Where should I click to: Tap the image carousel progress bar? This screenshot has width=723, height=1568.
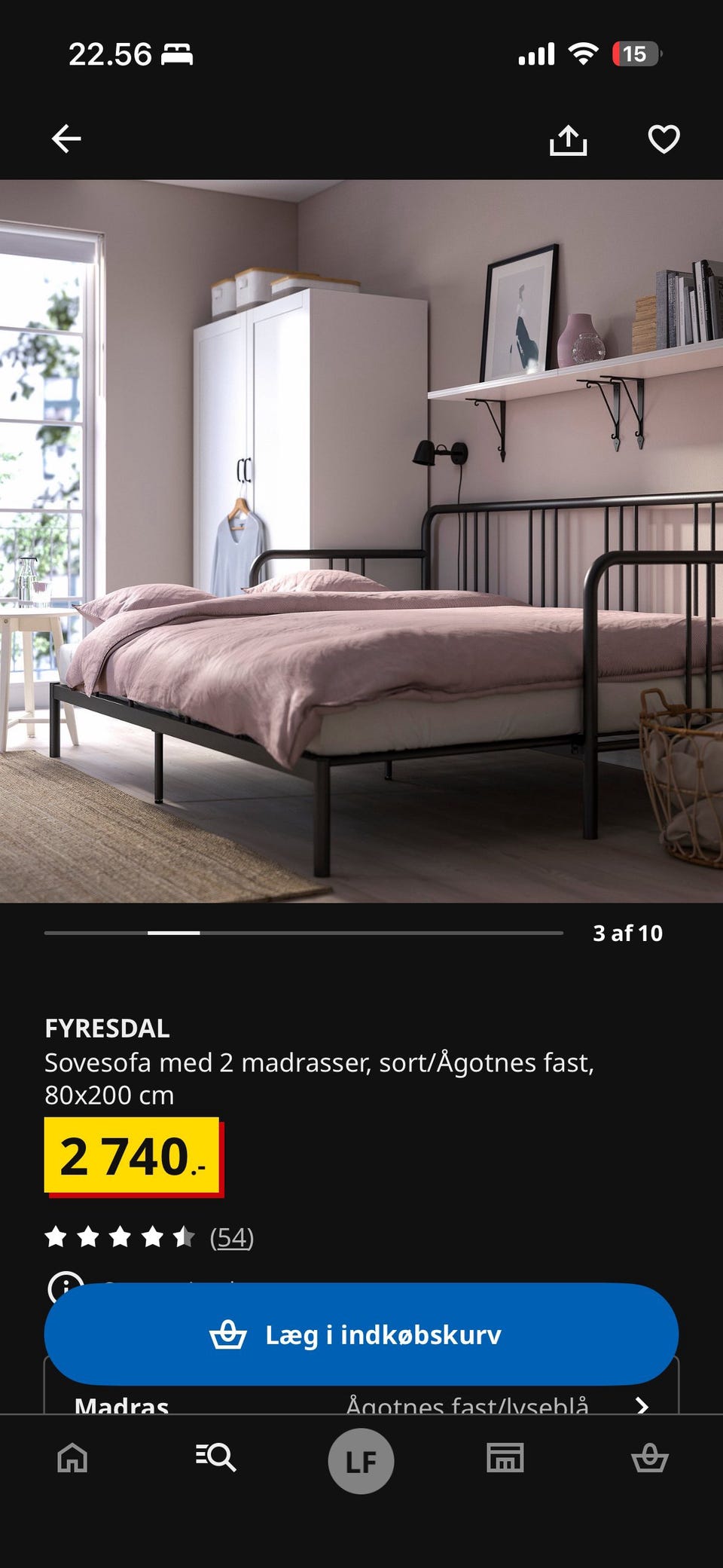pyautogui.click(x=301, y=934)
